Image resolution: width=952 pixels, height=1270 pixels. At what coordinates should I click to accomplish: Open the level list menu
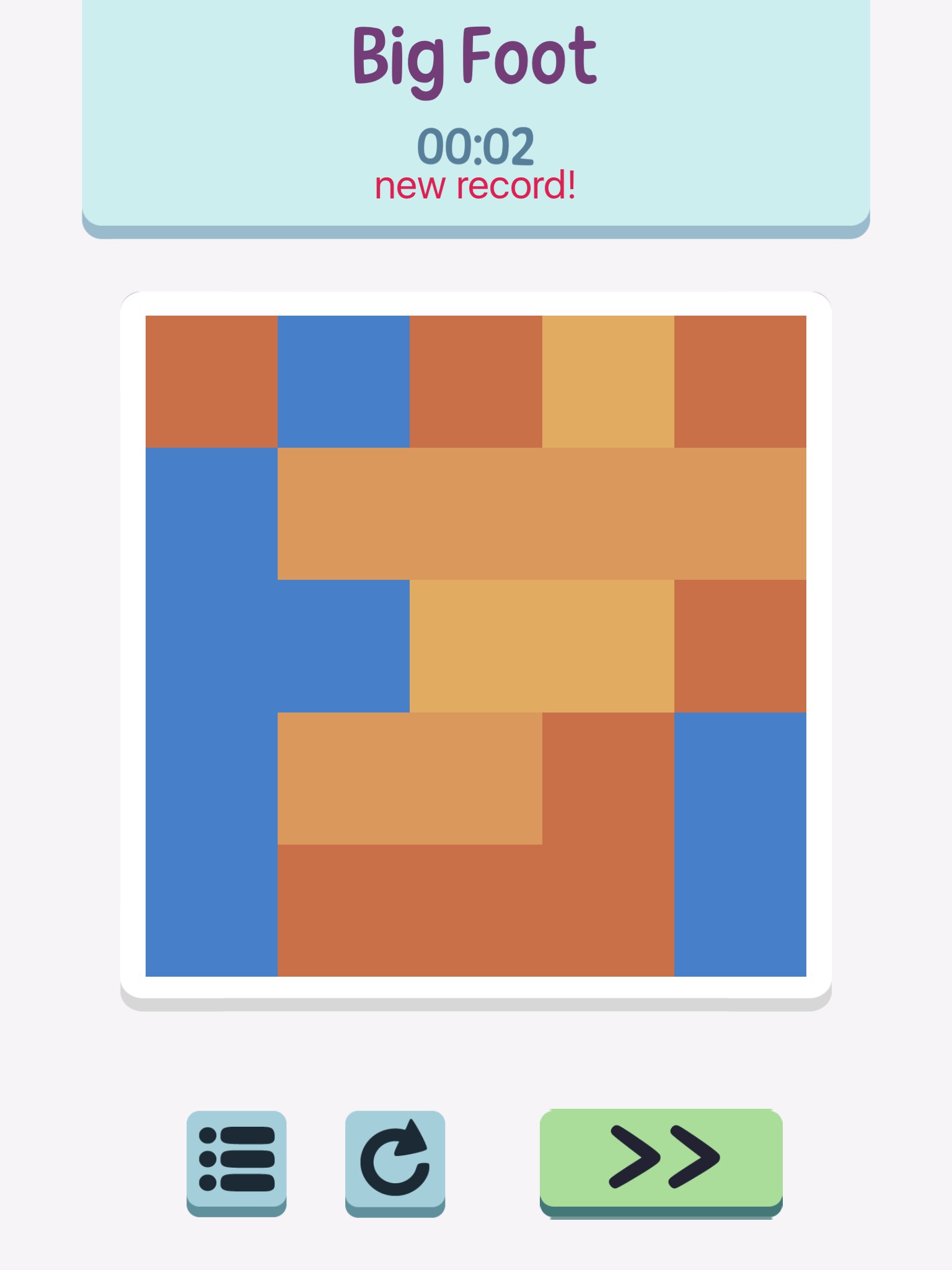click(x=236, y=1158)
